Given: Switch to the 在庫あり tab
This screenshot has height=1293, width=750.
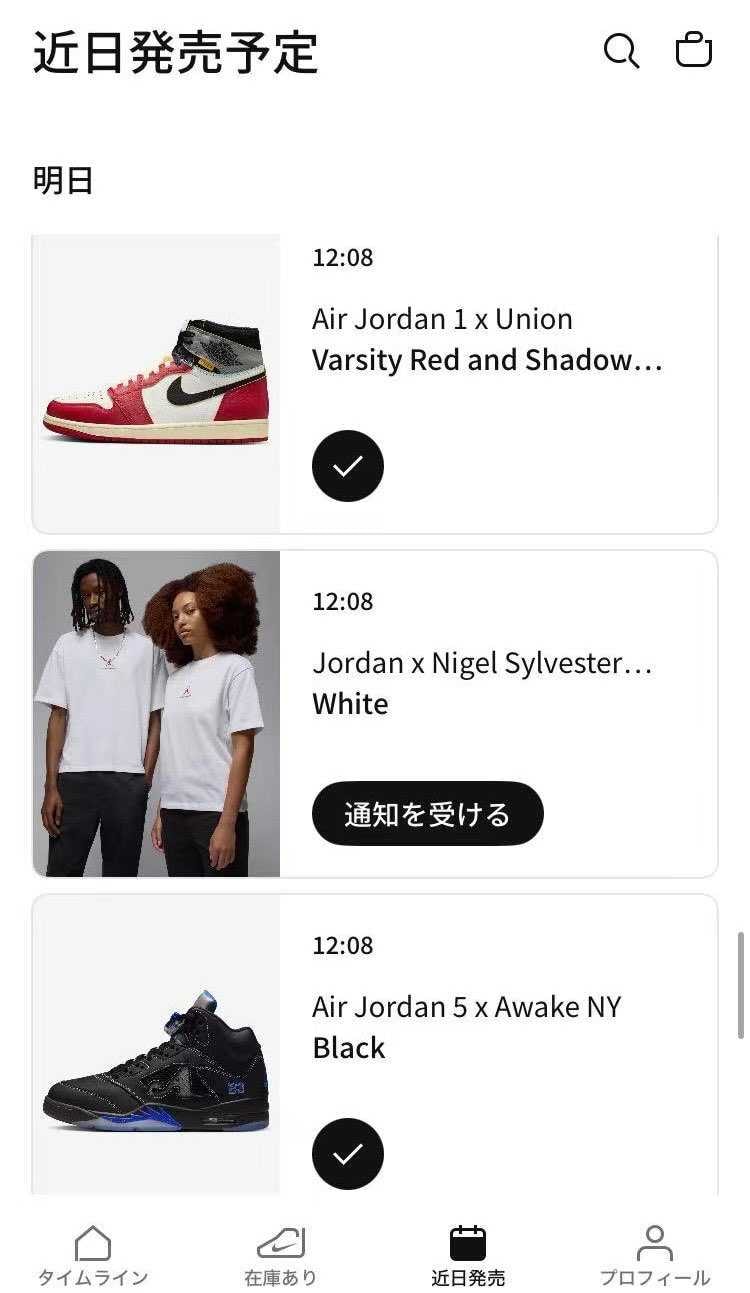Looking at the screenshot, I should coord(281,1256).
